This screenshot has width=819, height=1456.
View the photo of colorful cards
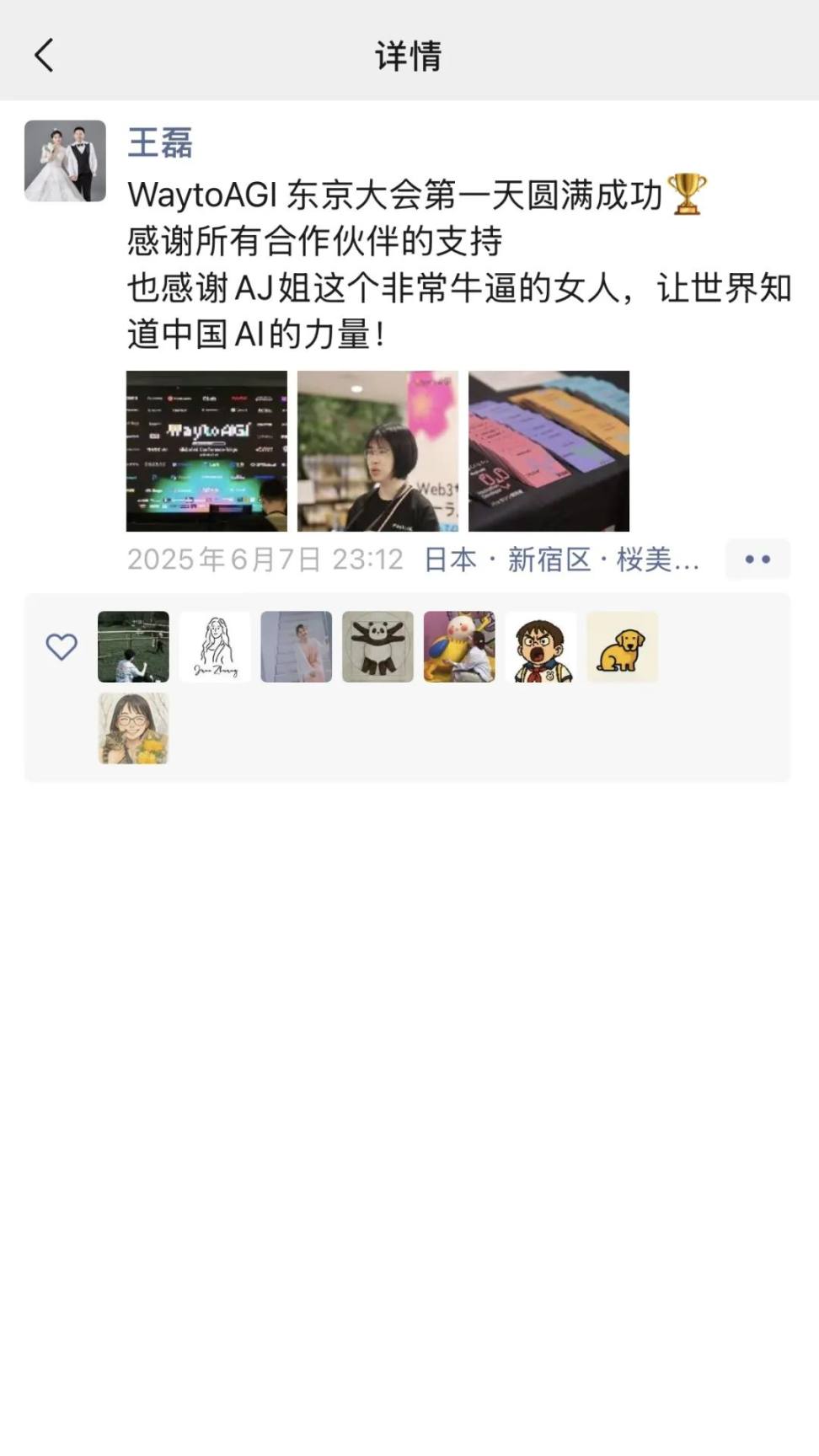549,451
